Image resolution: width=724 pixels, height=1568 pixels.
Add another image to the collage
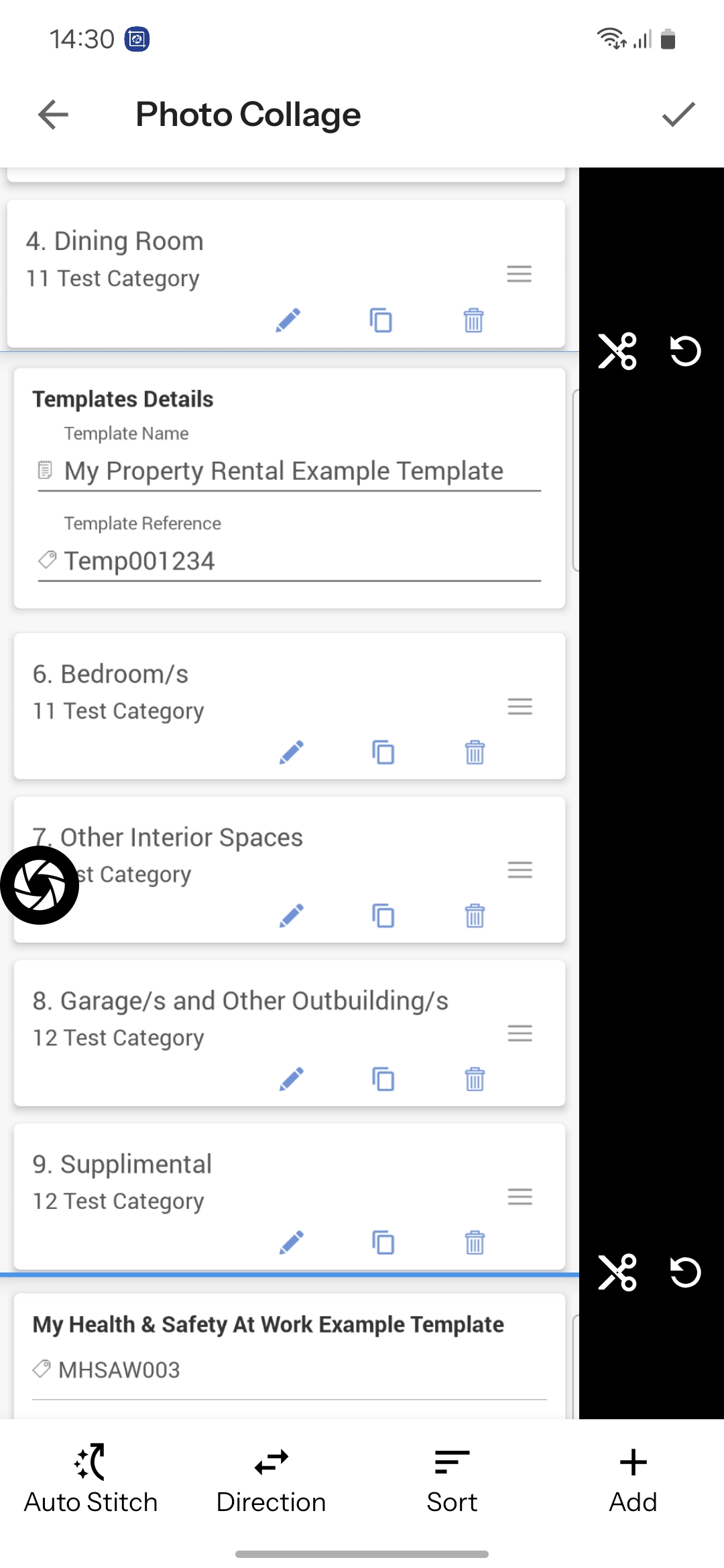633,1478
